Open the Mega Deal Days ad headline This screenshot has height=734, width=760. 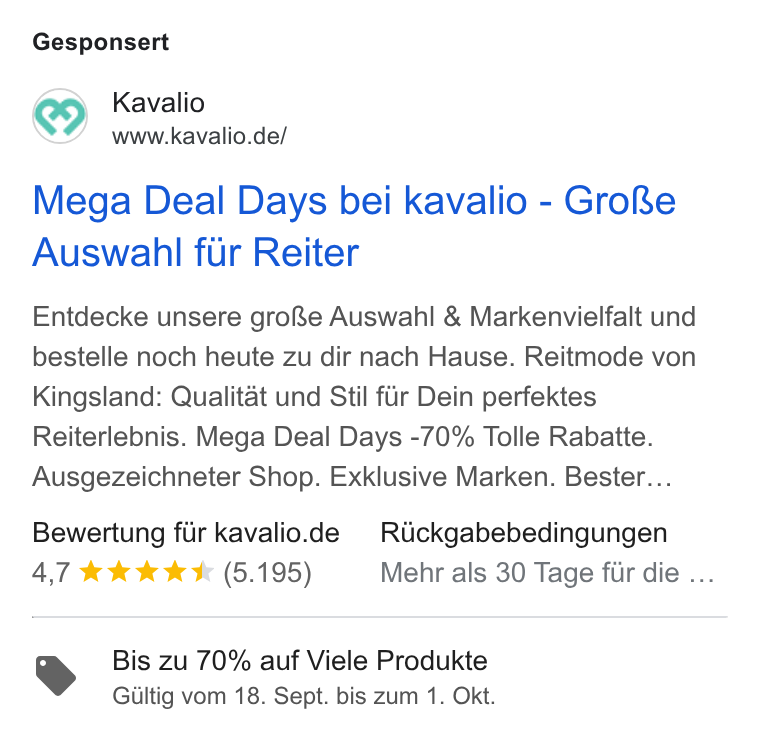[x=354, y=226]
